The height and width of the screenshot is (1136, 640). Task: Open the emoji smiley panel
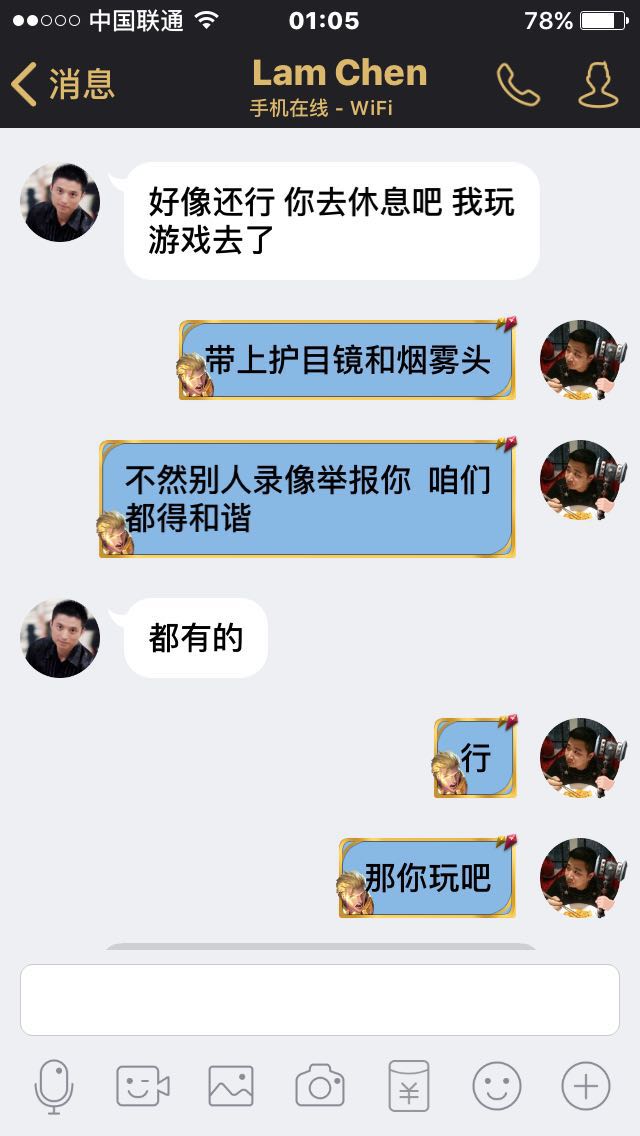496,1086
